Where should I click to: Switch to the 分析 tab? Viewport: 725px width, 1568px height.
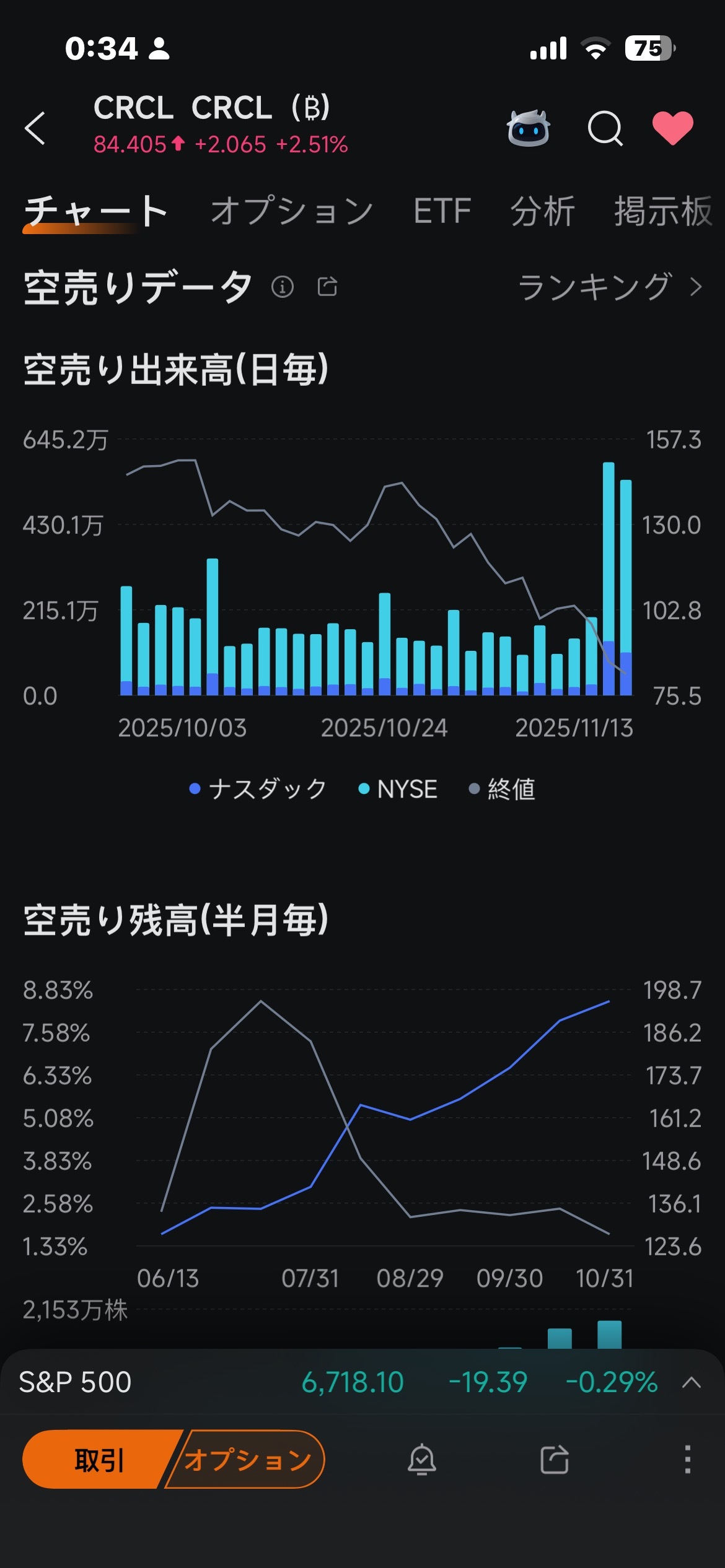click(x=543, y=211)
